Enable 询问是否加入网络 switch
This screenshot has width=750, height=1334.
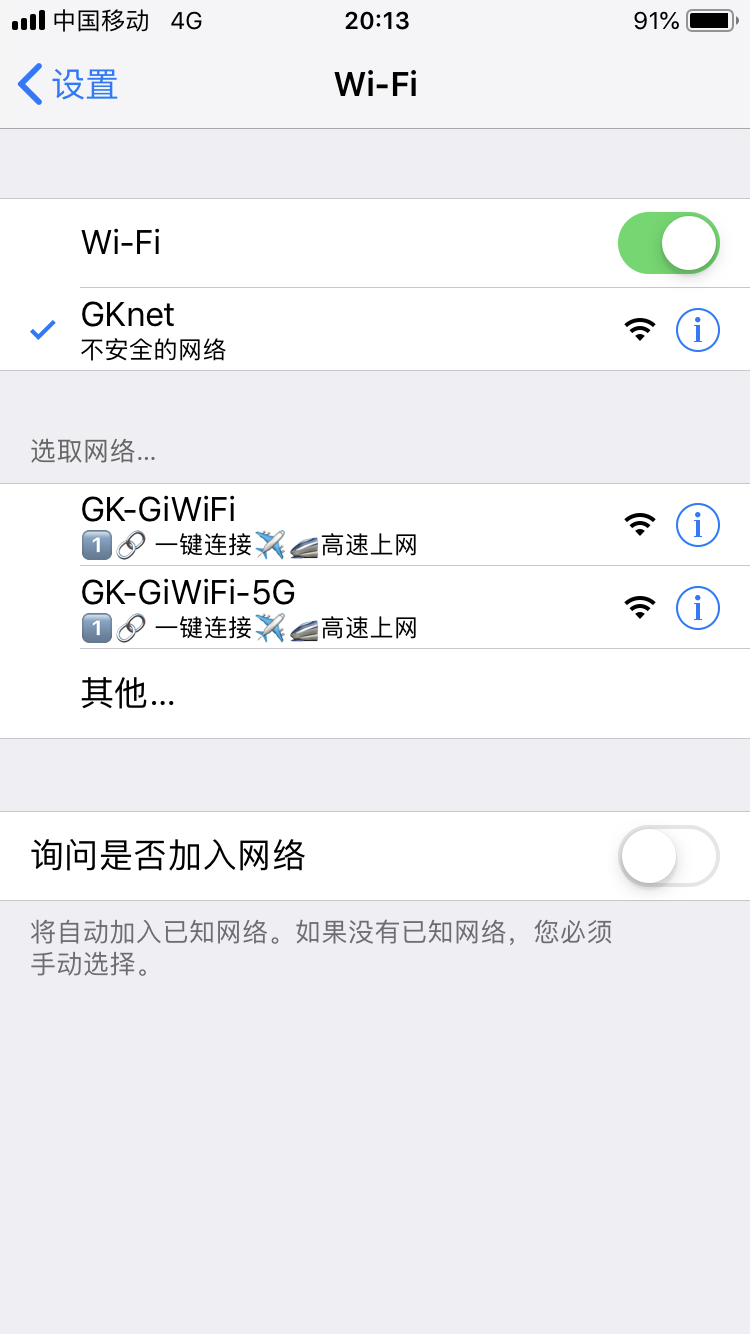pyautogui.click(x=668, y=856)
